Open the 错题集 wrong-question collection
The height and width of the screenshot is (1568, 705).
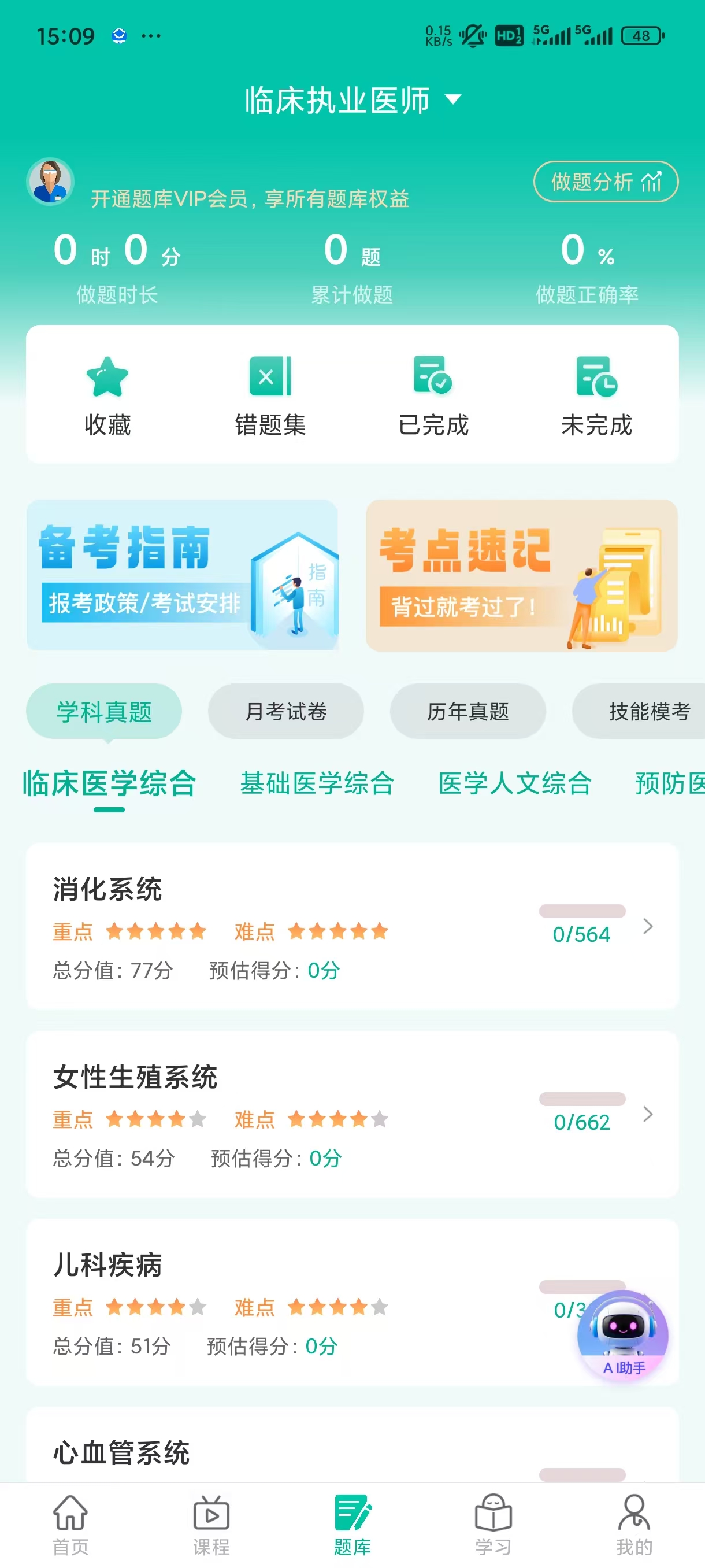coord(269,394)
